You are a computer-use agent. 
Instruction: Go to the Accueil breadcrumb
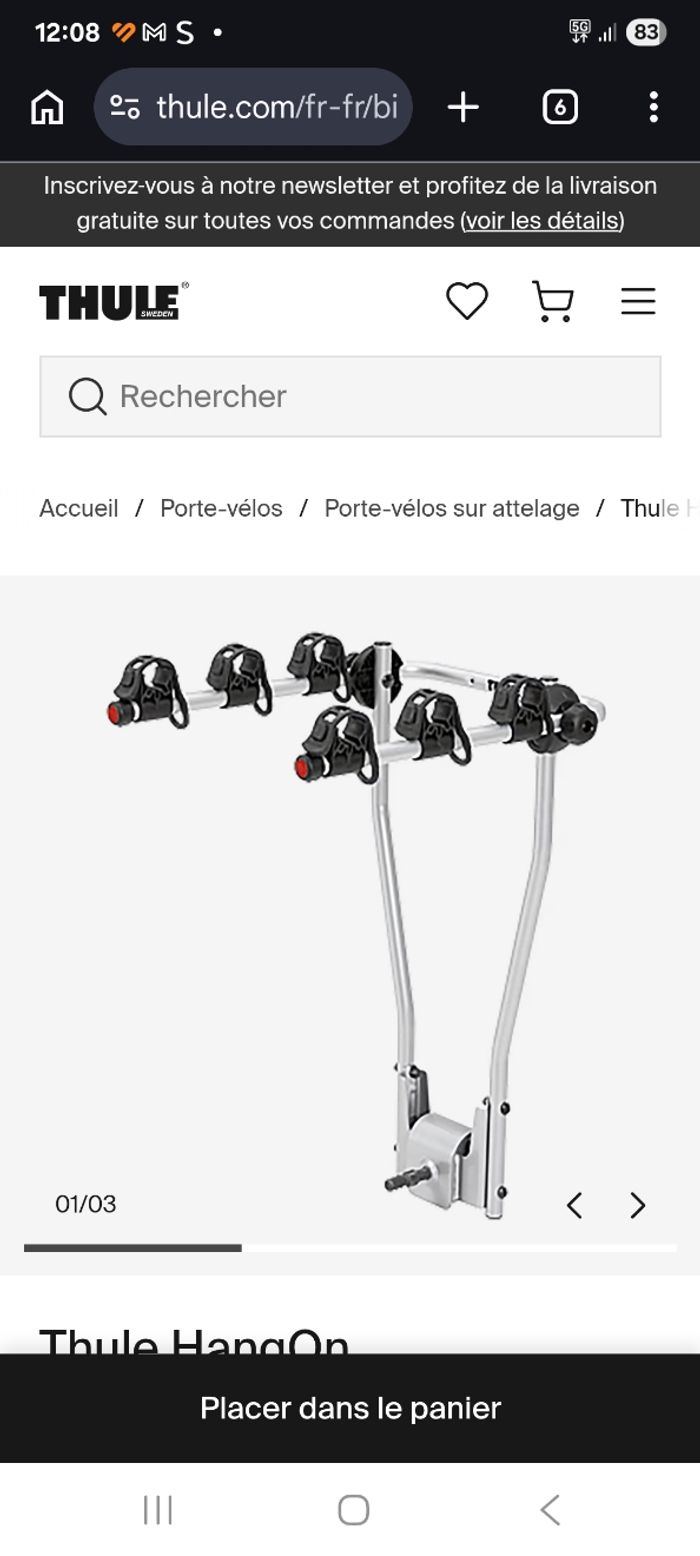tap(79, 508)
